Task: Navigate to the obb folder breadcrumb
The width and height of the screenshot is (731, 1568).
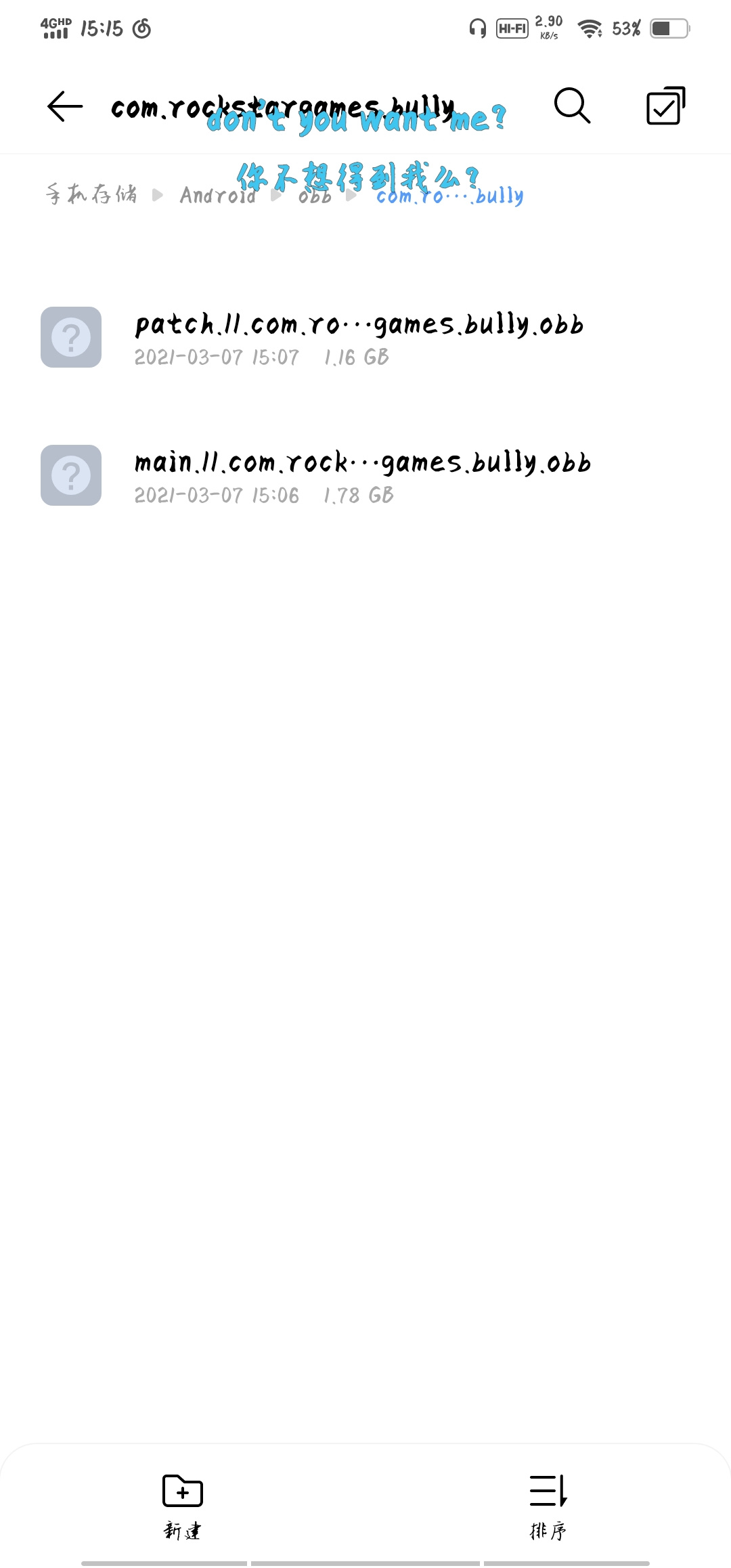Action: 315,196
